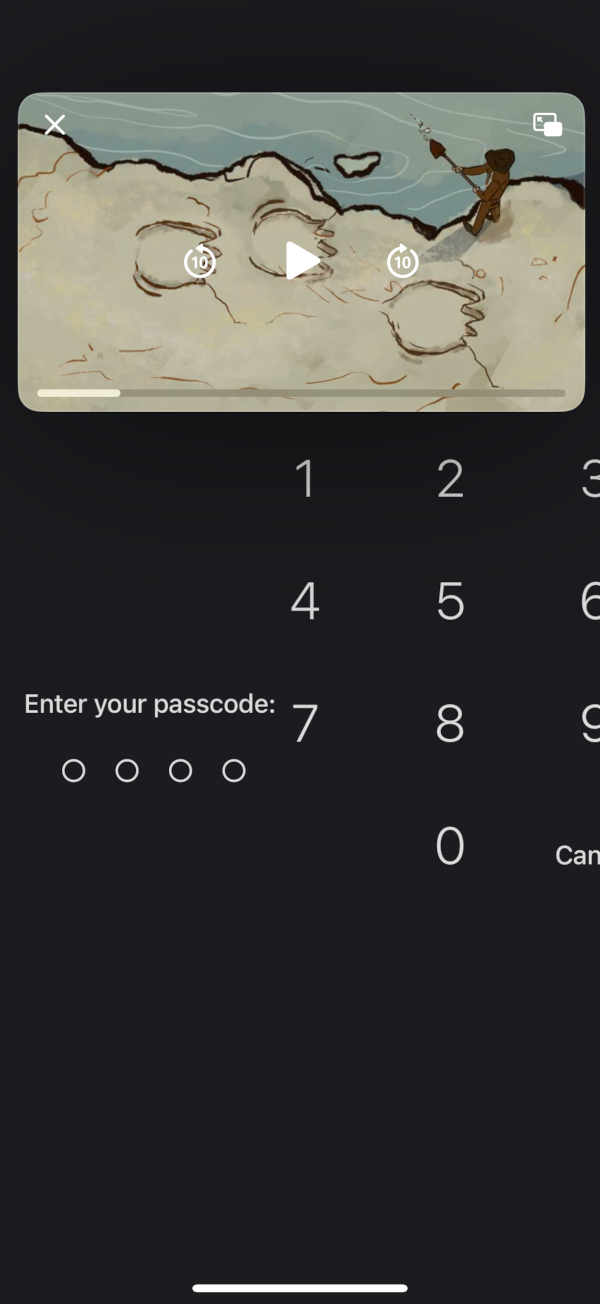Enter digit 0 on passcode keypad
This screenshot has width=600, height=1304.
tap(450, 846)
